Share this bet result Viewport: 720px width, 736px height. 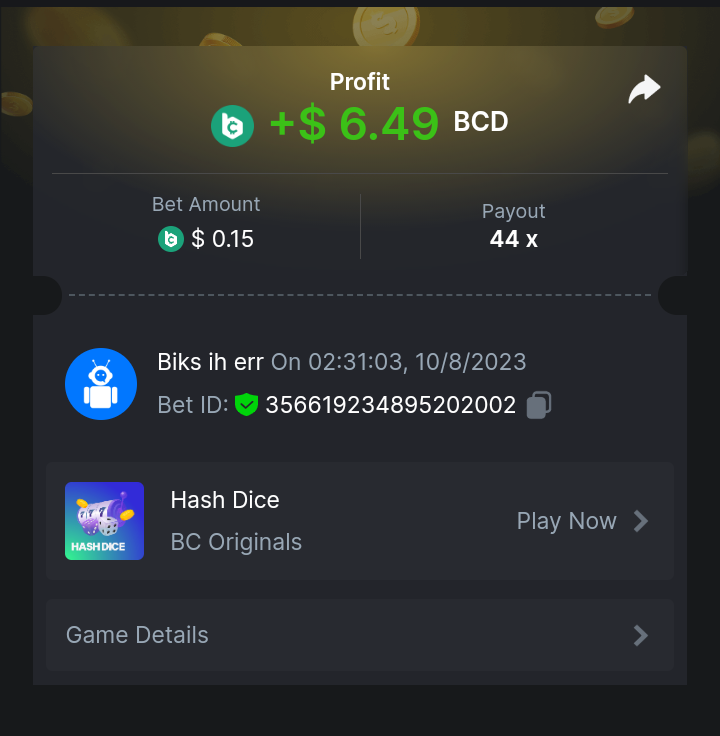(644, 90)
